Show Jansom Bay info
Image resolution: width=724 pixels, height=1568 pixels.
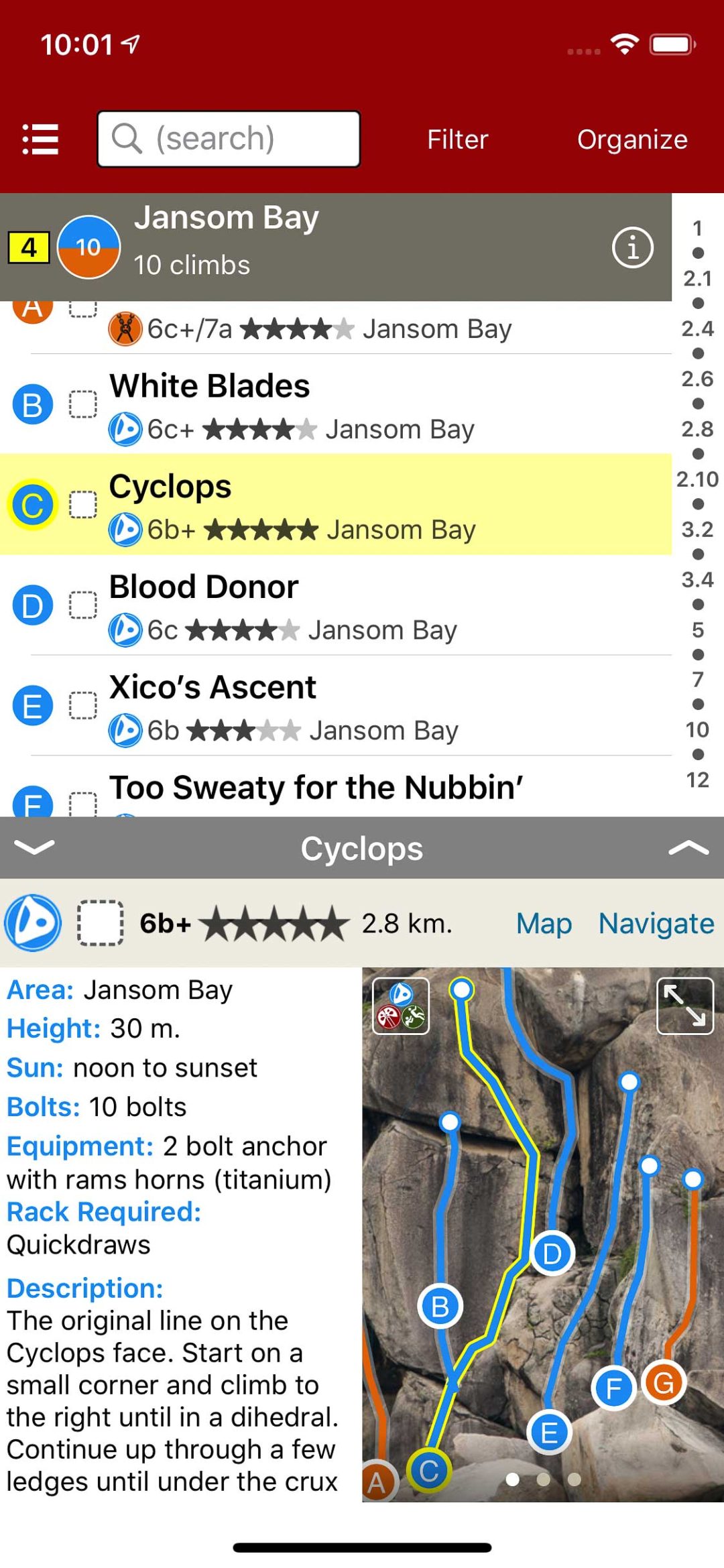click(x=632, y=247)
